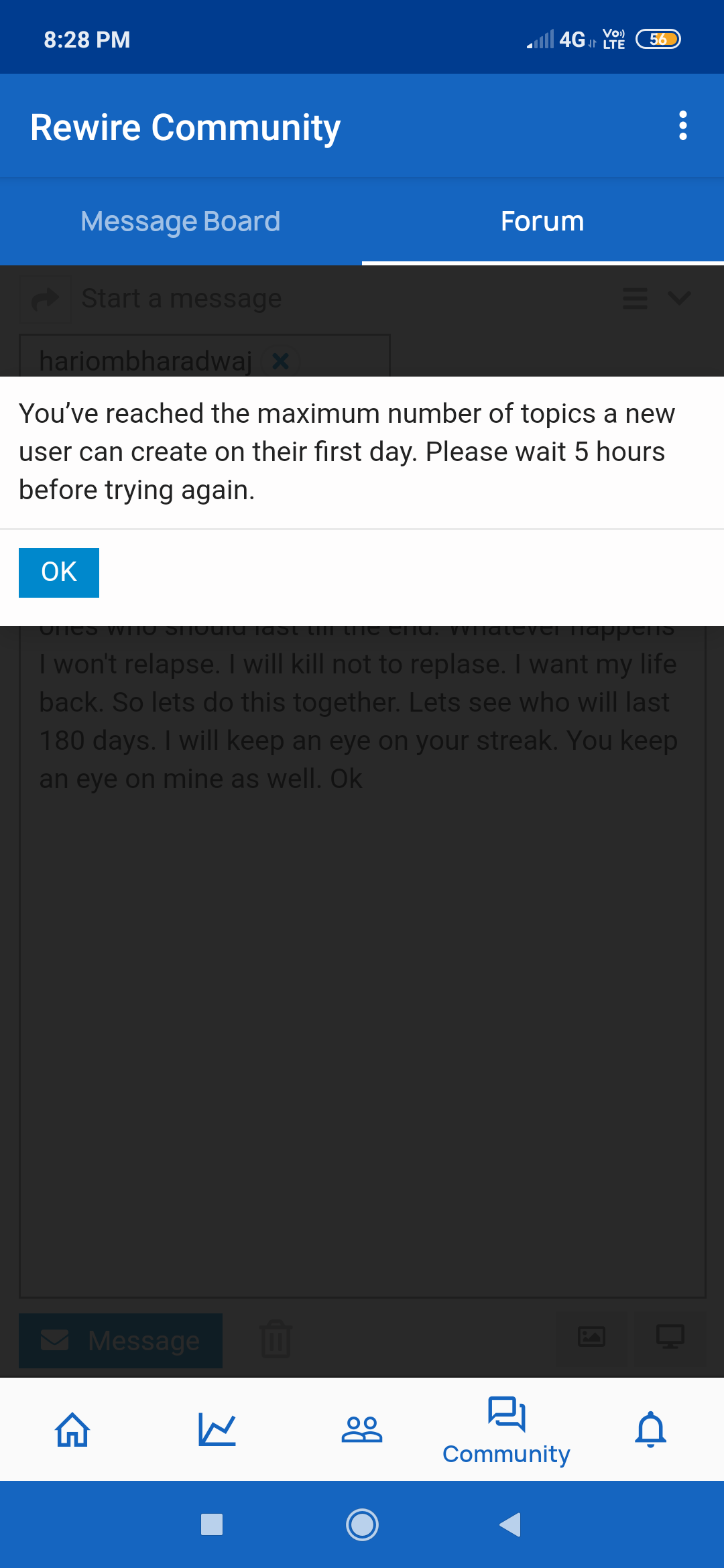
Task: Switch to the Message Board tab
Action: 180,221
